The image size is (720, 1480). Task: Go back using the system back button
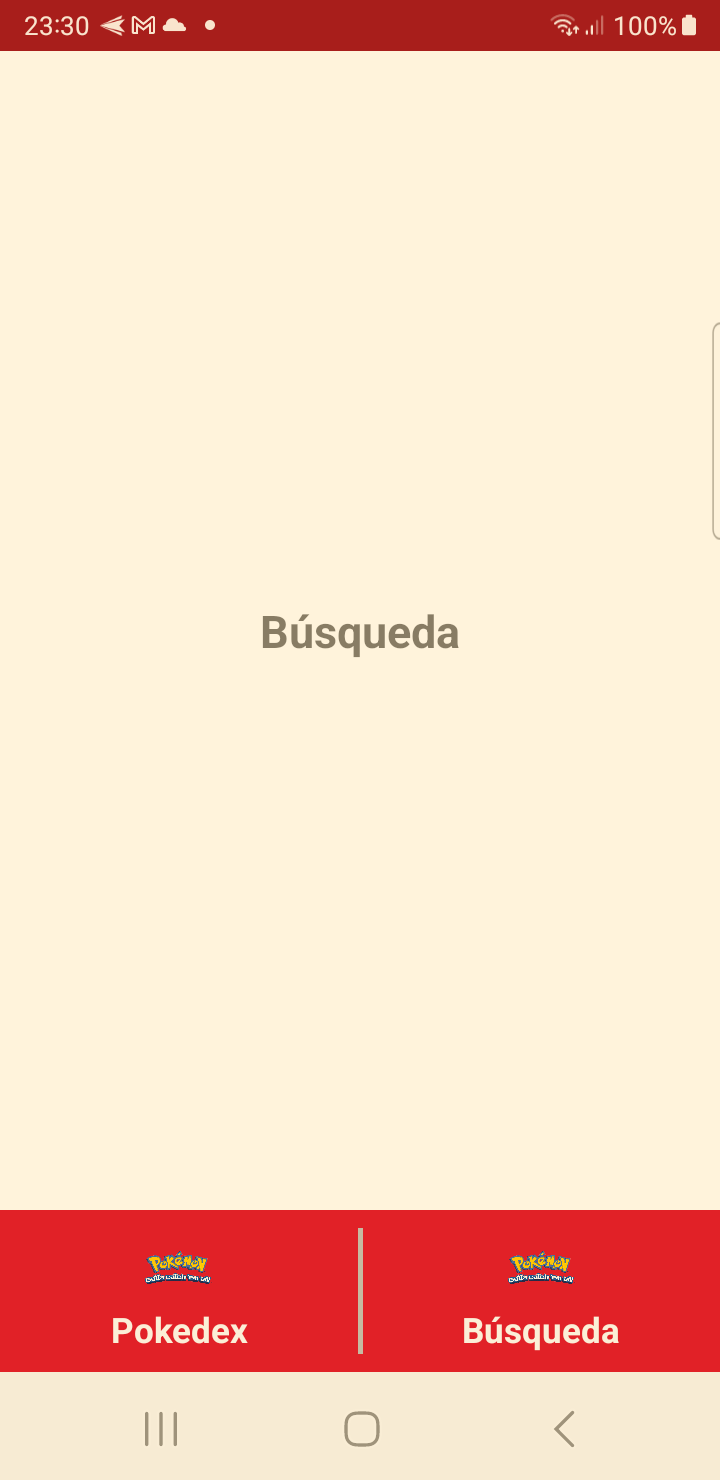click(564, 1429)
